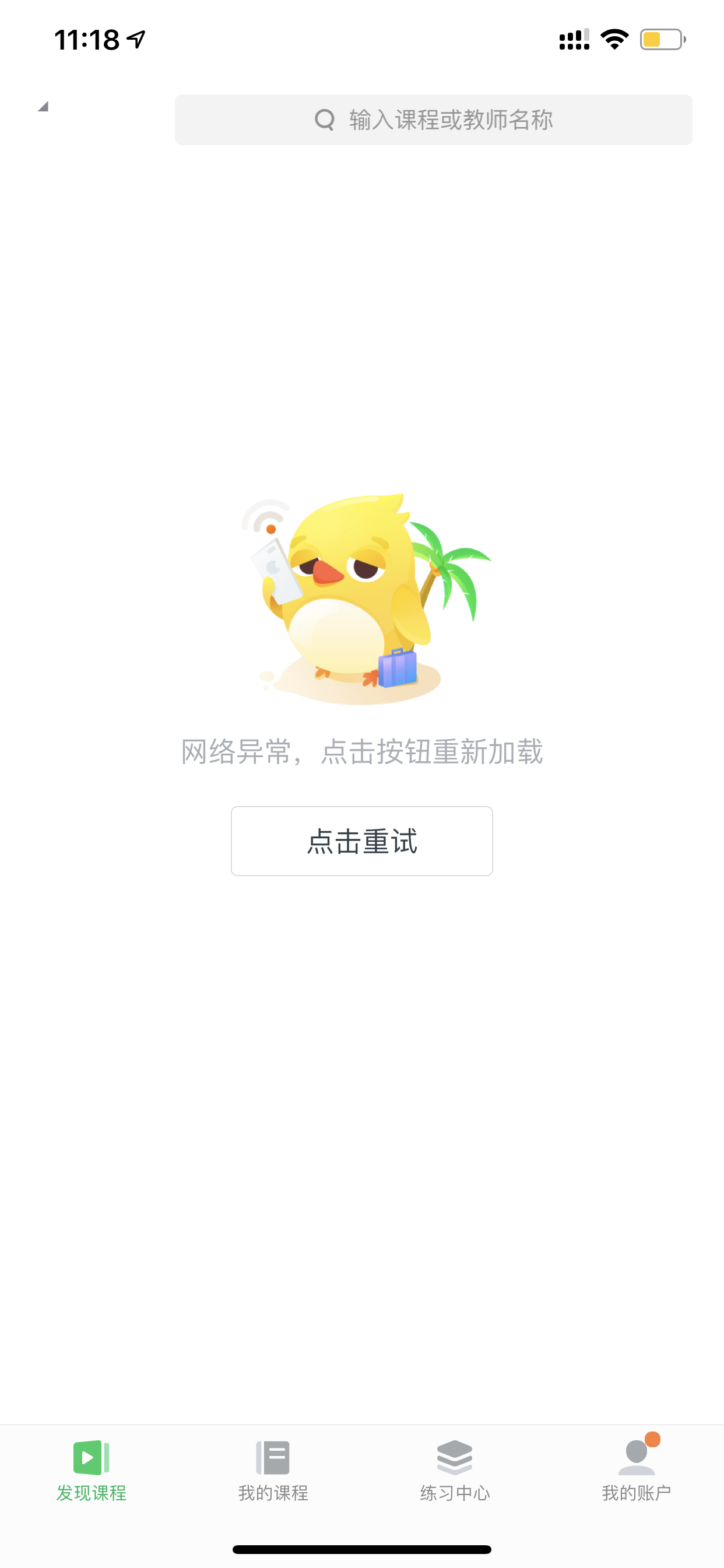
Task: Tap the course or teacher search box
Action: (x=433, y=120)
